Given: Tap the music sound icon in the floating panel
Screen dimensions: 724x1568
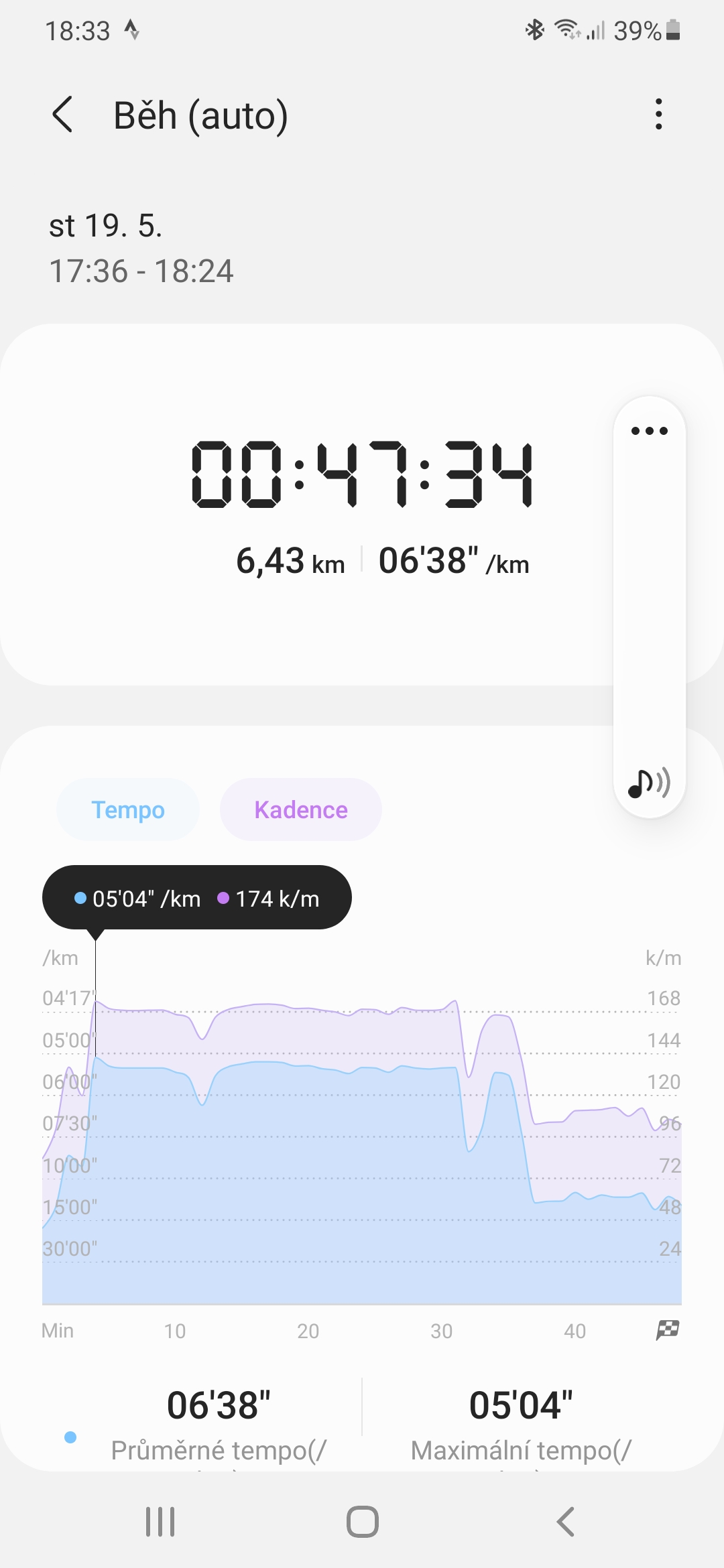Looking at the screenshot, I should [x=649, y=782].
